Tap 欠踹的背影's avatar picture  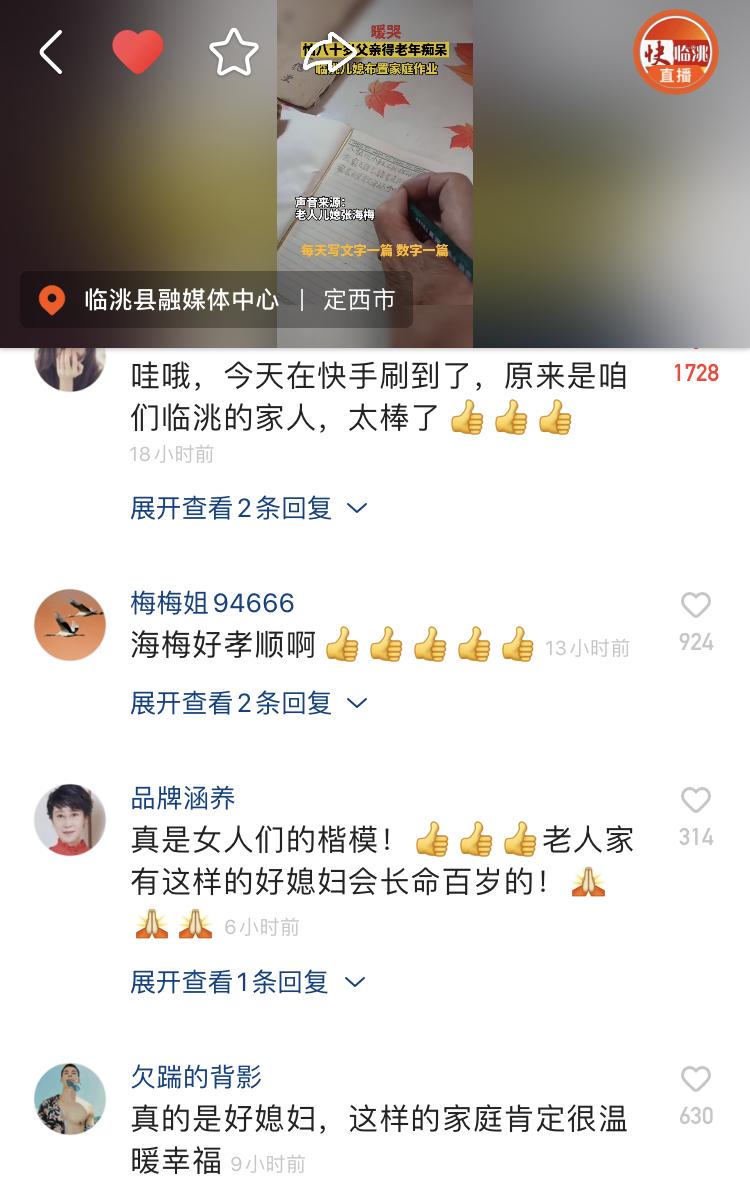pyautogui.click(x=70, y=1099)
